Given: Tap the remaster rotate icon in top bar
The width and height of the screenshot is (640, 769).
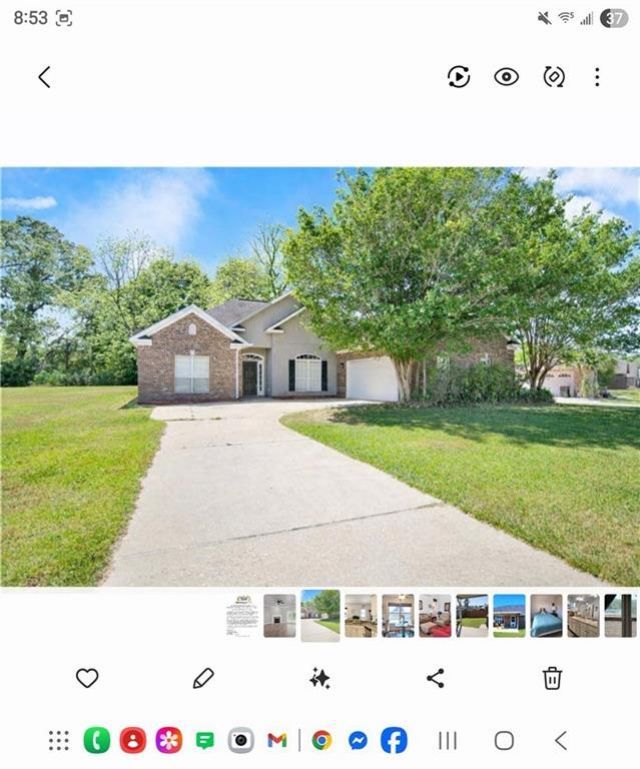Looking at the screenshot, I should click(x=554, y=77).
